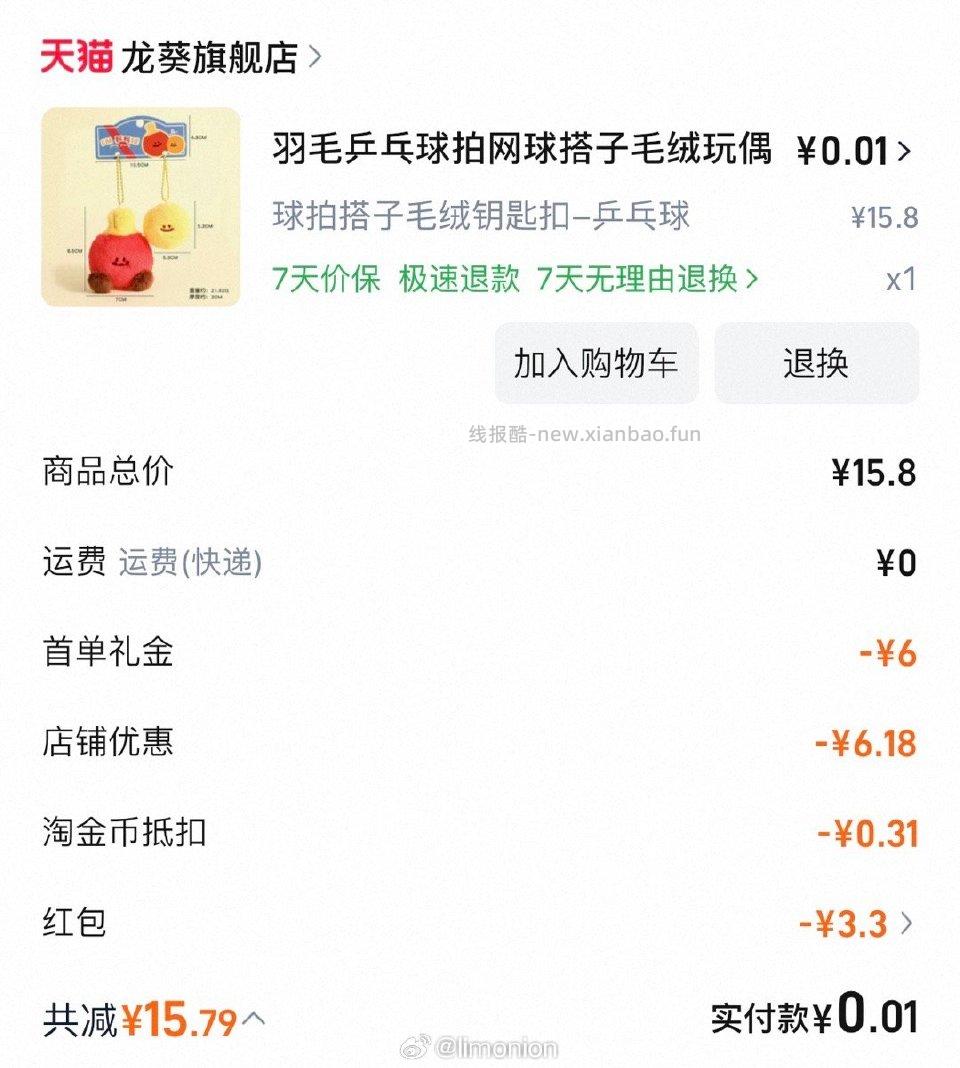This screenshot has height=1068, width=960.
Task: Click the 首单礼金 -¥6 discount row
Action: [480, 653]
